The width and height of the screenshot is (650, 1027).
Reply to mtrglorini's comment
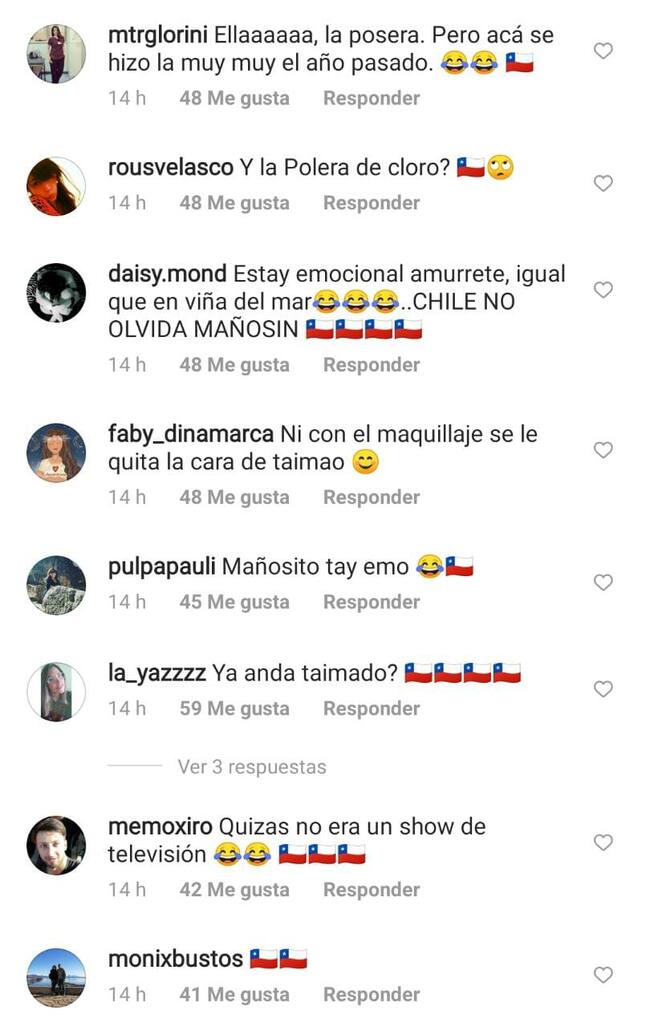click(371, 98)
